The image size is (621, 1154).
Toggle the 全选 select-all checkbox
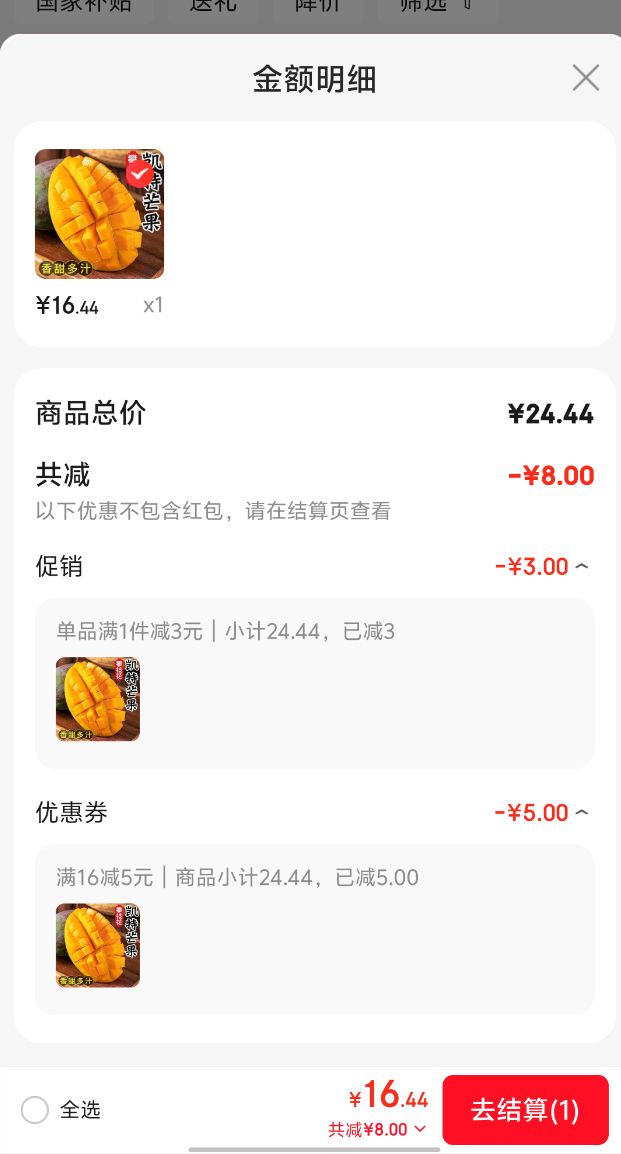35,1110
